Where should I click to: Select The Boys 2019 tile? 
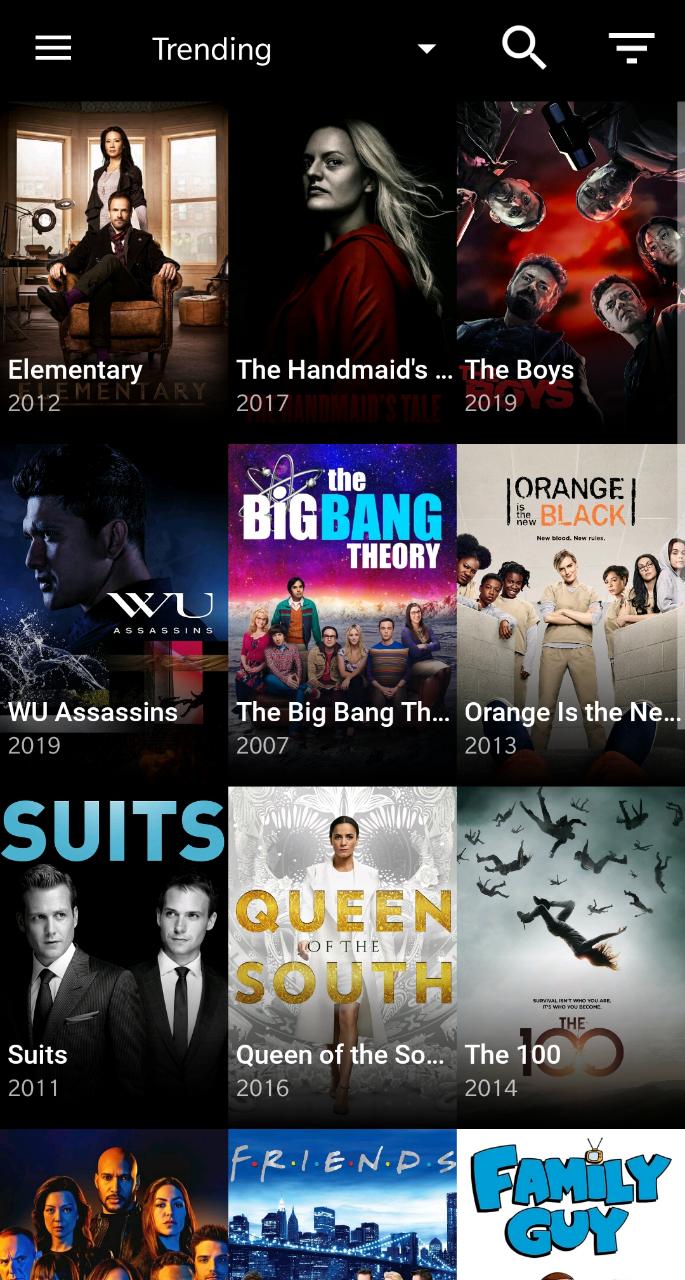point(571,272)
